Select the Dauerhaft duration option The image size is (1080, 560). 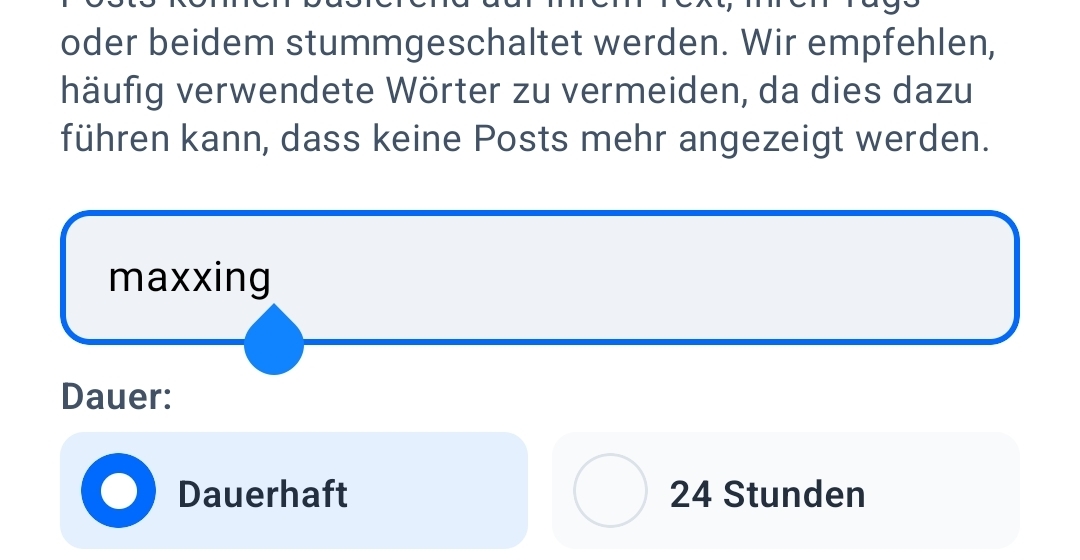pyautogui.click(x=293, y=492)
